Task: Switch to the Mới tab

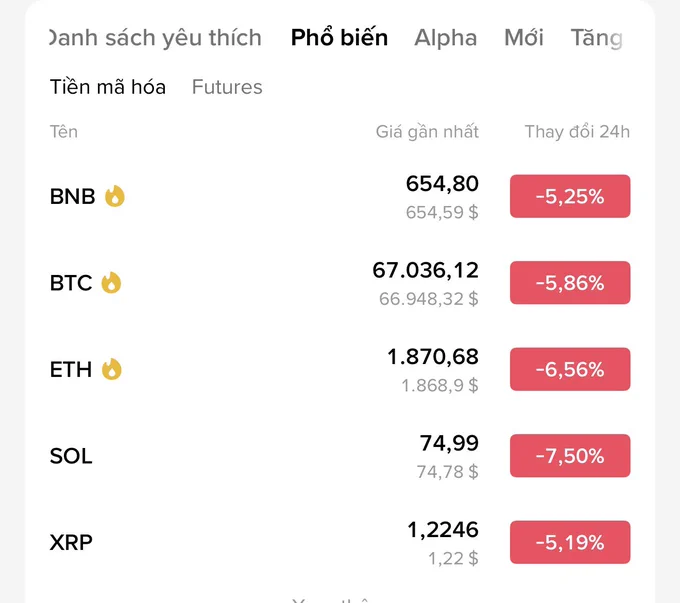Action: [x=523, y=37]
